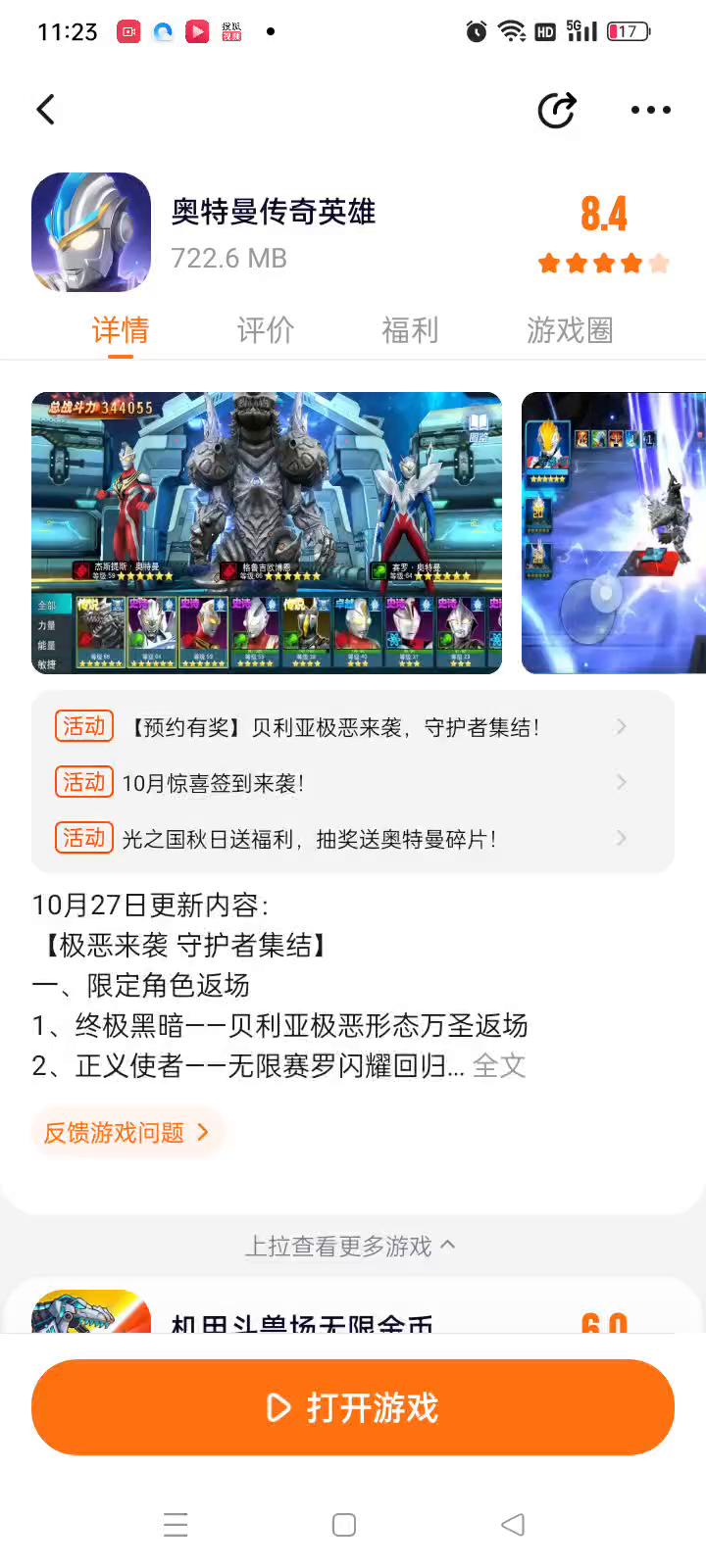Screen dimensions: 706x1568
Task: Go back using the top-left arrow
Action: click(46, 110)
